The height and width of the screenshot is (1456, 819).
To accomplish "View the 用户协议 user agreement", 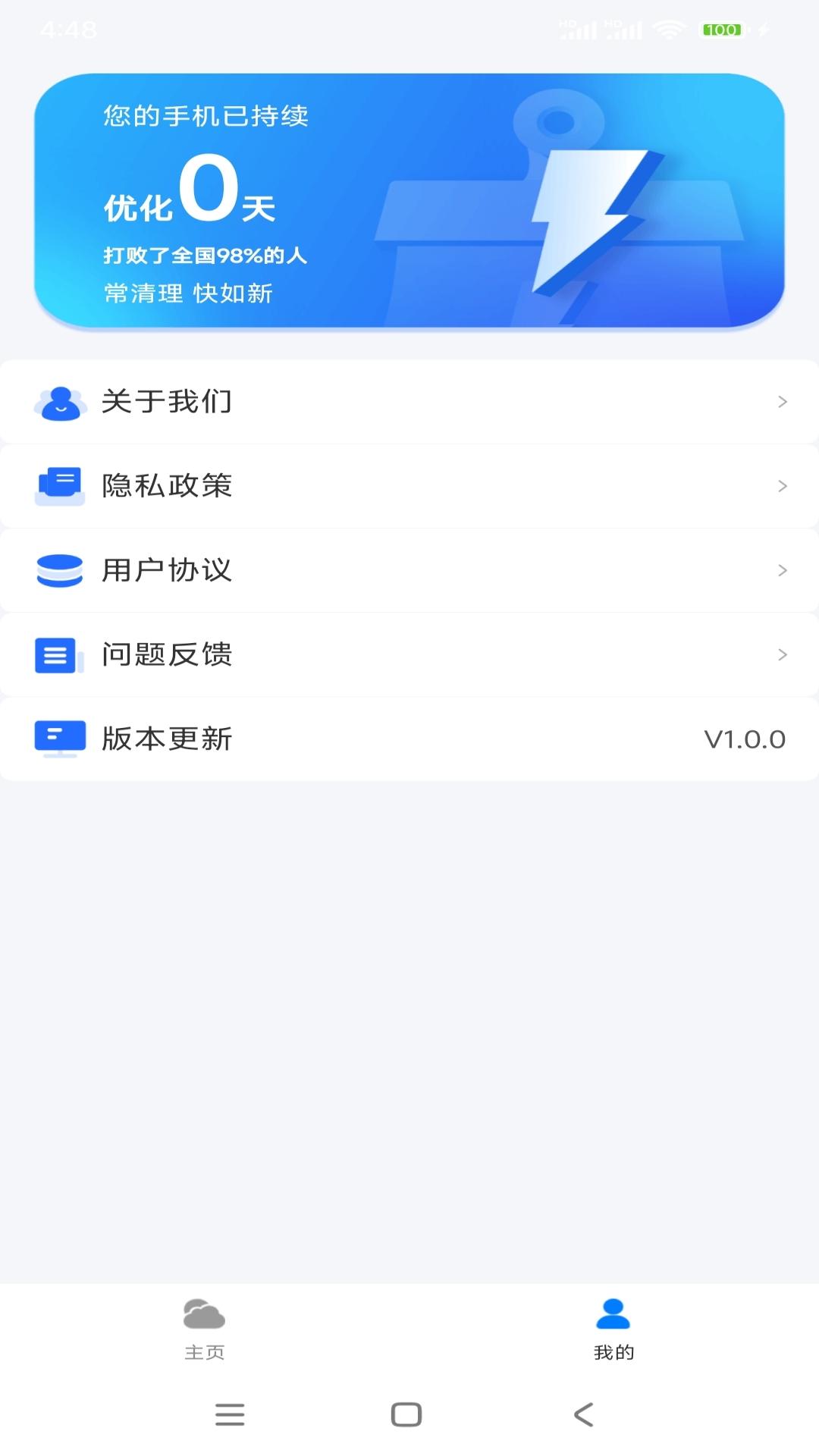I will (x=409, y=570).
